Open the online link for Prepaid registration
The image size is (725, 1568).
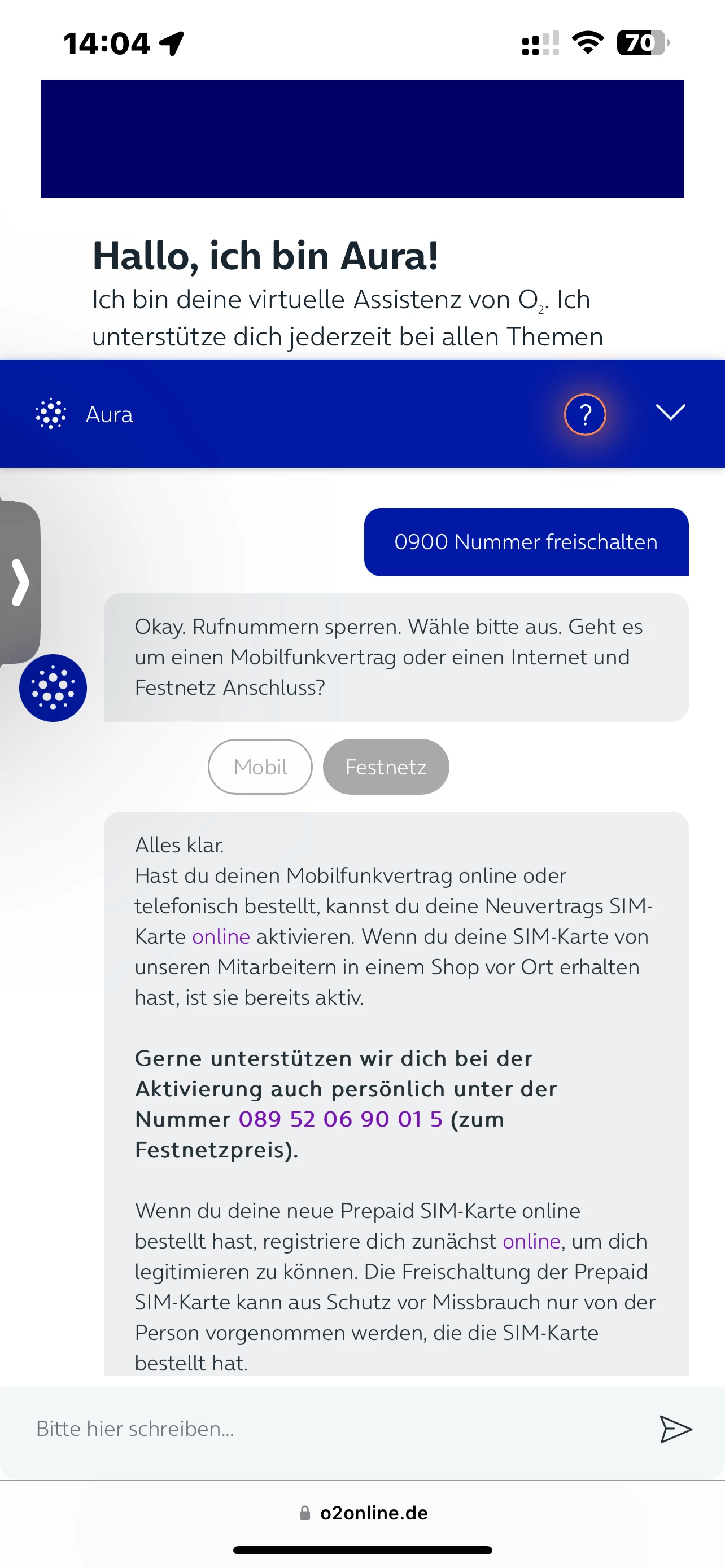coord(531,1241)
